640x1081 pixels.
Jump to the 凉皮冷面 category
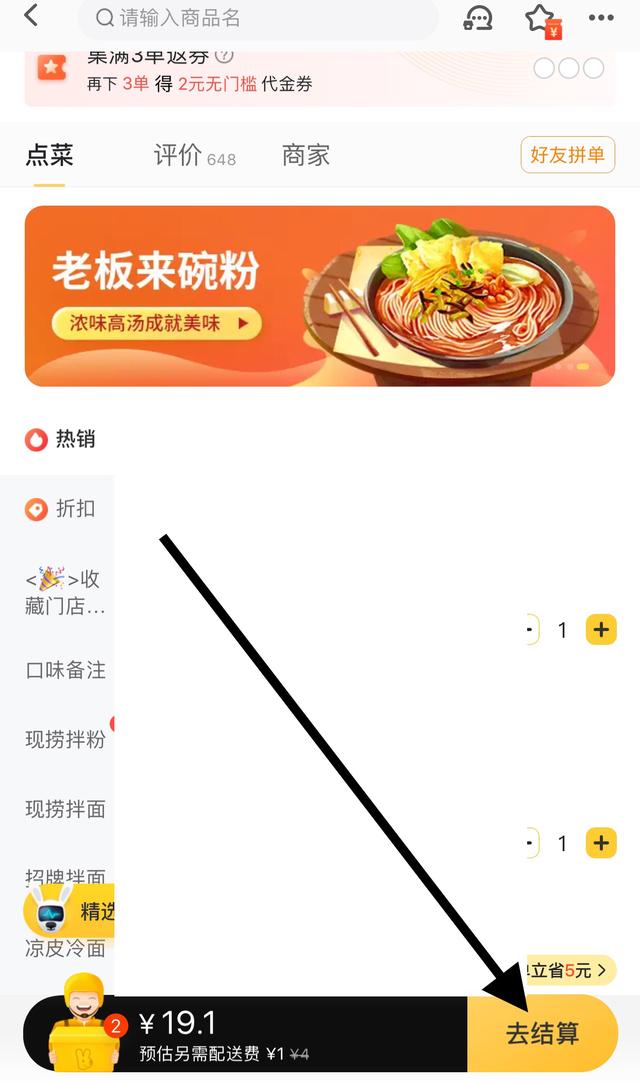tap(65, 948)
